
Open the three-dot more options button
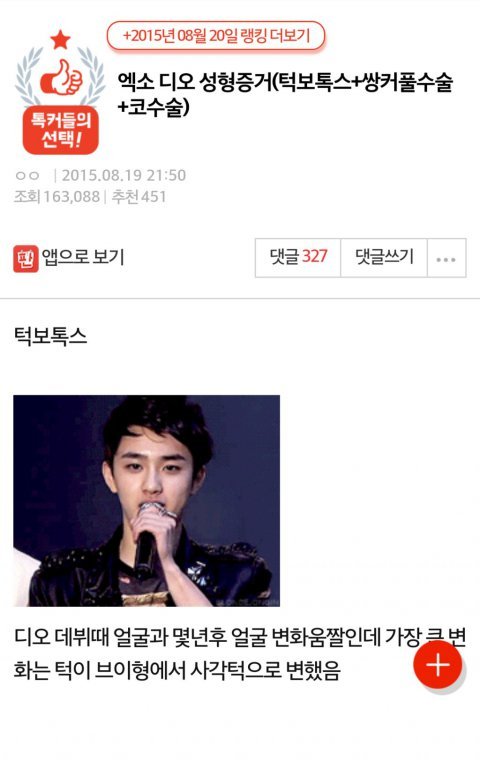tap(446, 258)
